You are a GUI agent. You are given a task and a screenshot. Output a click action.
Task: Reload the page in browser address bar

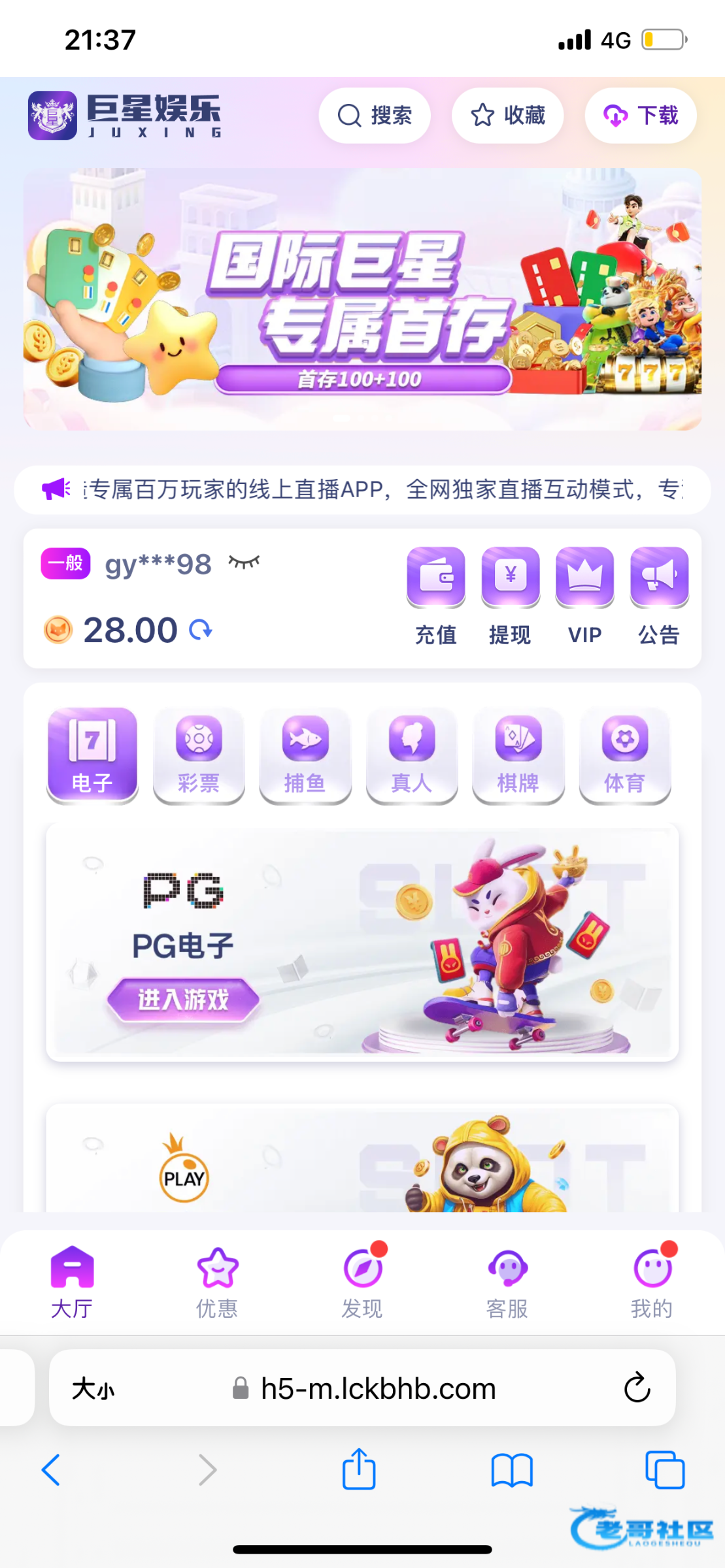click(637, 1388)
